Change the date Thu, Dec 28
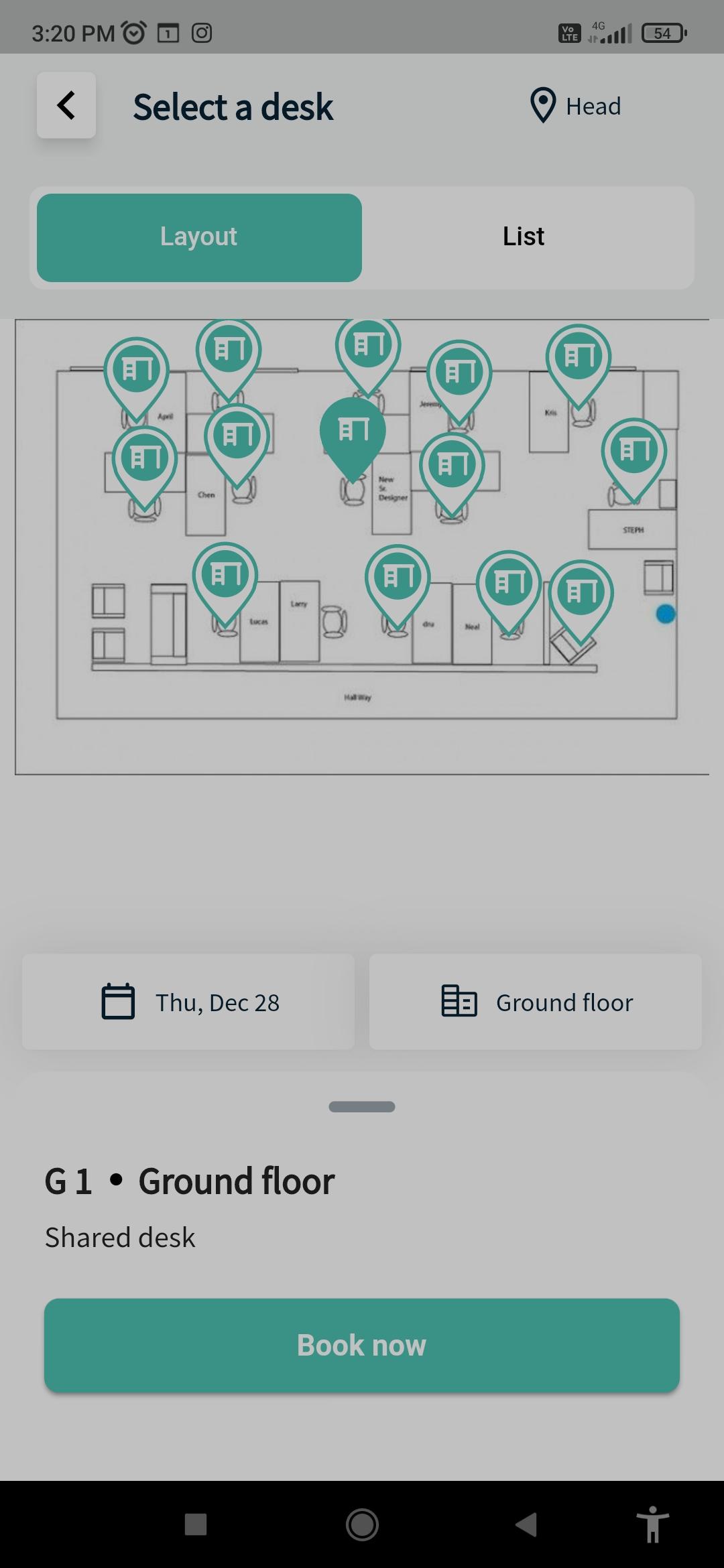 [188, 1002]
